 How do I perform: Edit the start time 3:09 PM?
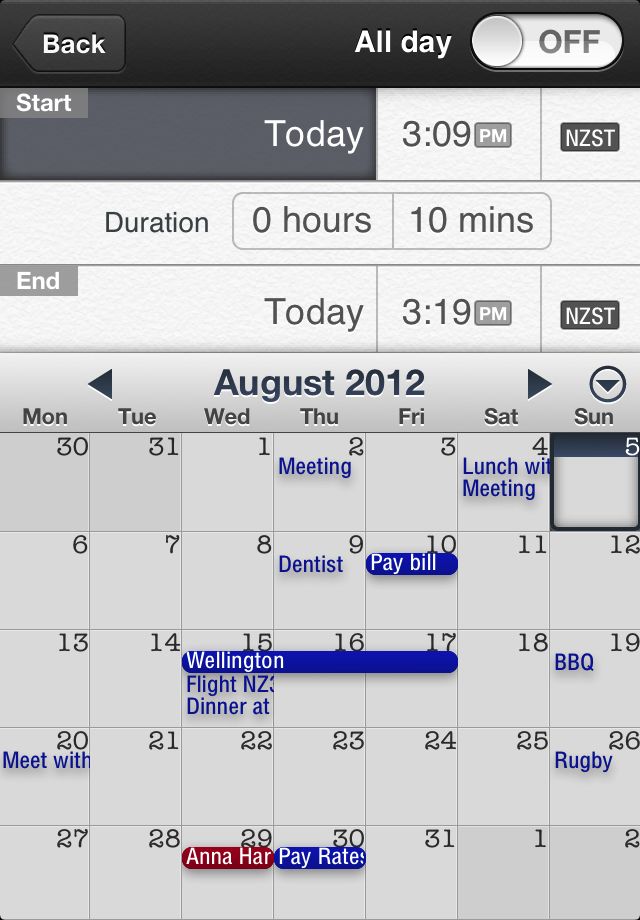point(457,135)
